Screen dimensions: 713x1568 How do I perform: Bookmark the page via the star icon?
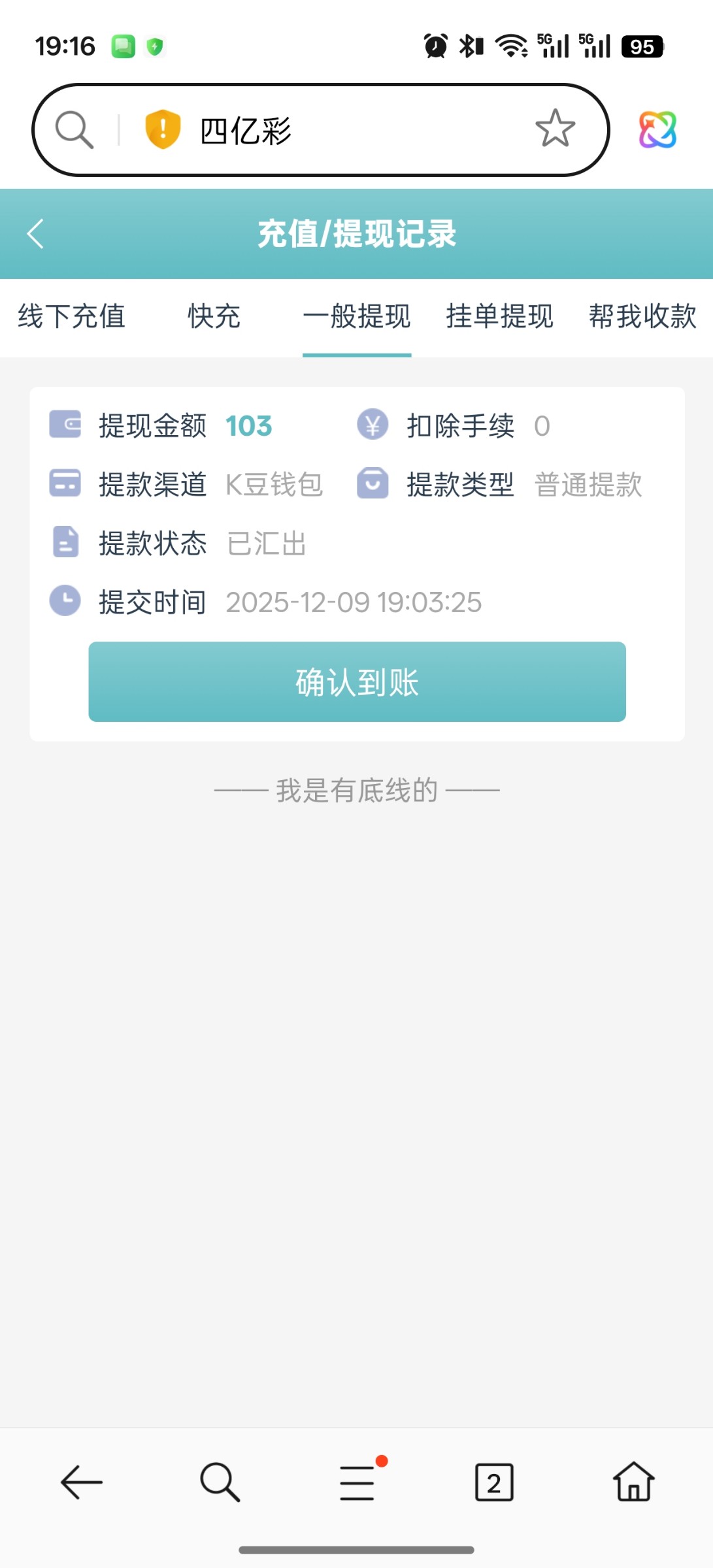pos(555,130)
